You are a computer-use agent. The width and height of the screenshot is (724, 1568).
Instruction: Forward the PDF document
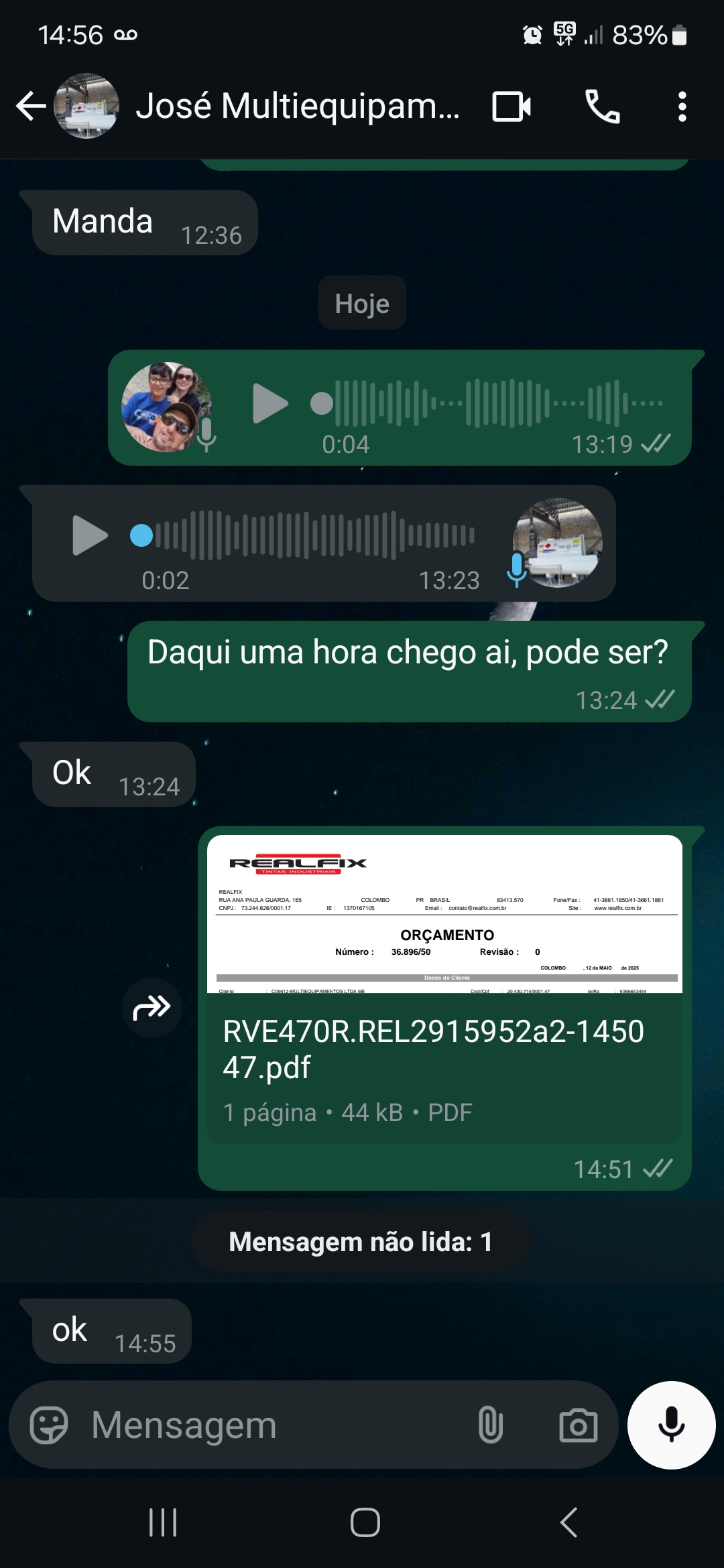(x=152, y=1007)
